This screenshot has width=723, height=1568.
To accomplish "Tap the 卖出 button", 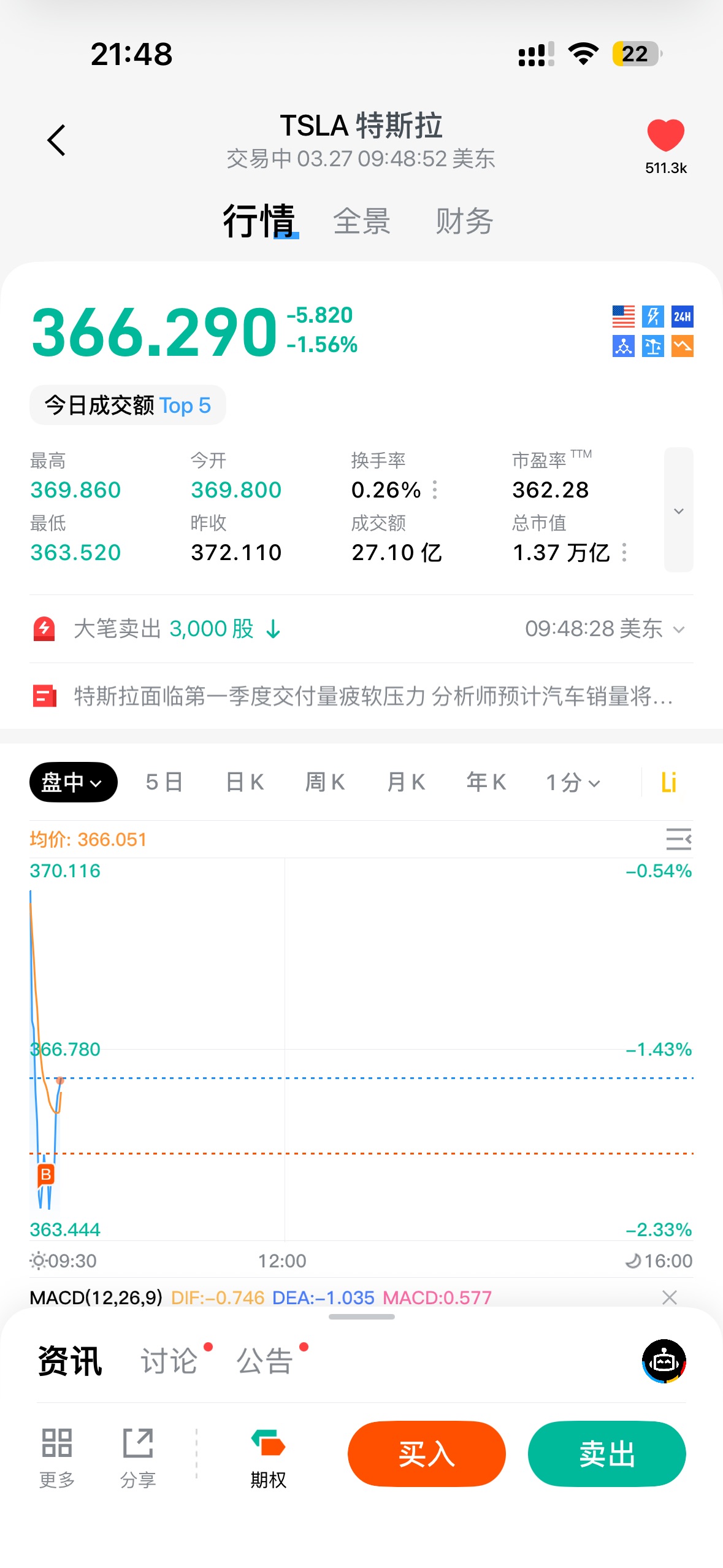I will point(606,1453).
